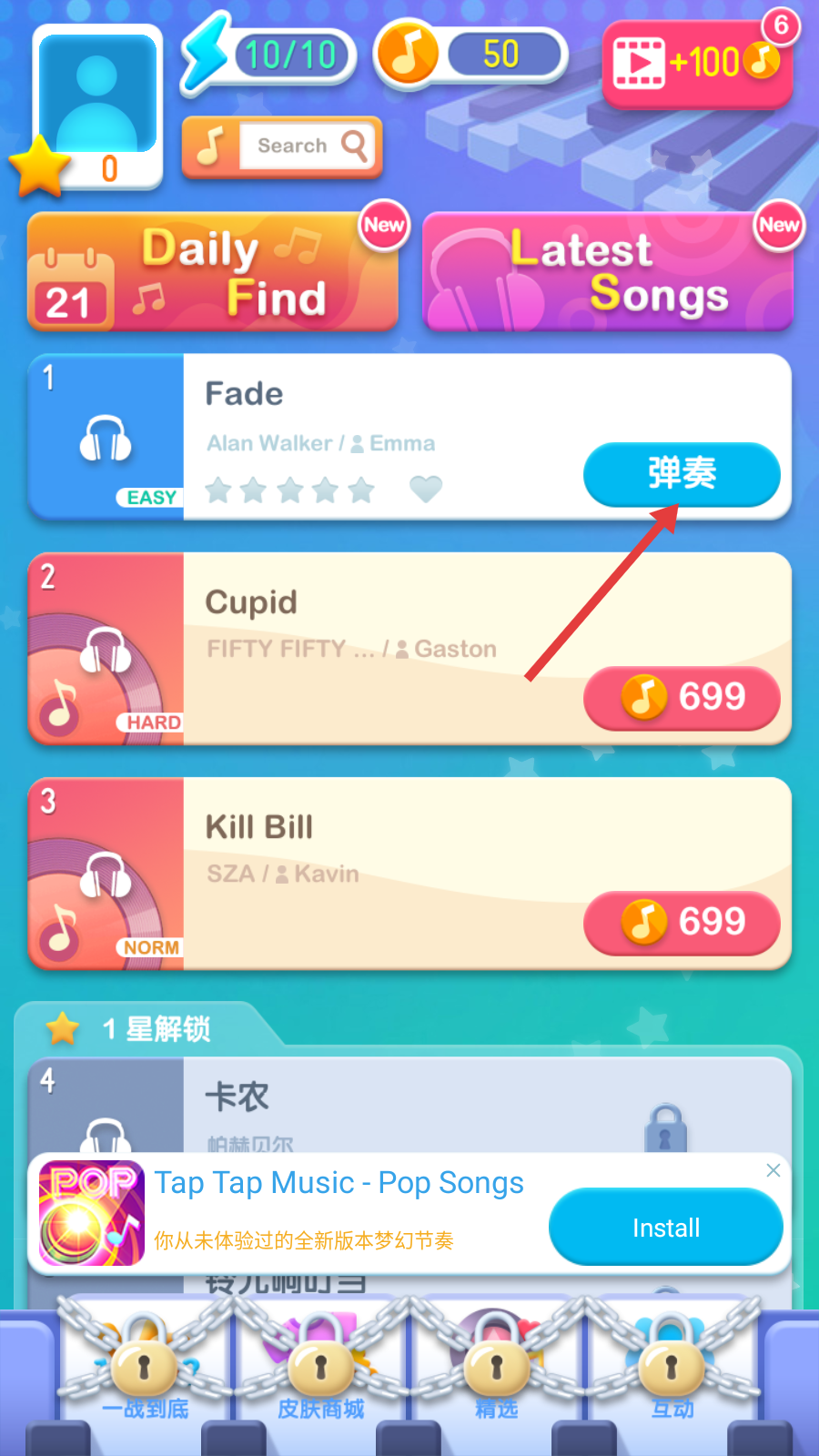
Task: Tap the energy 10/10 indicator
Action: 268,56
